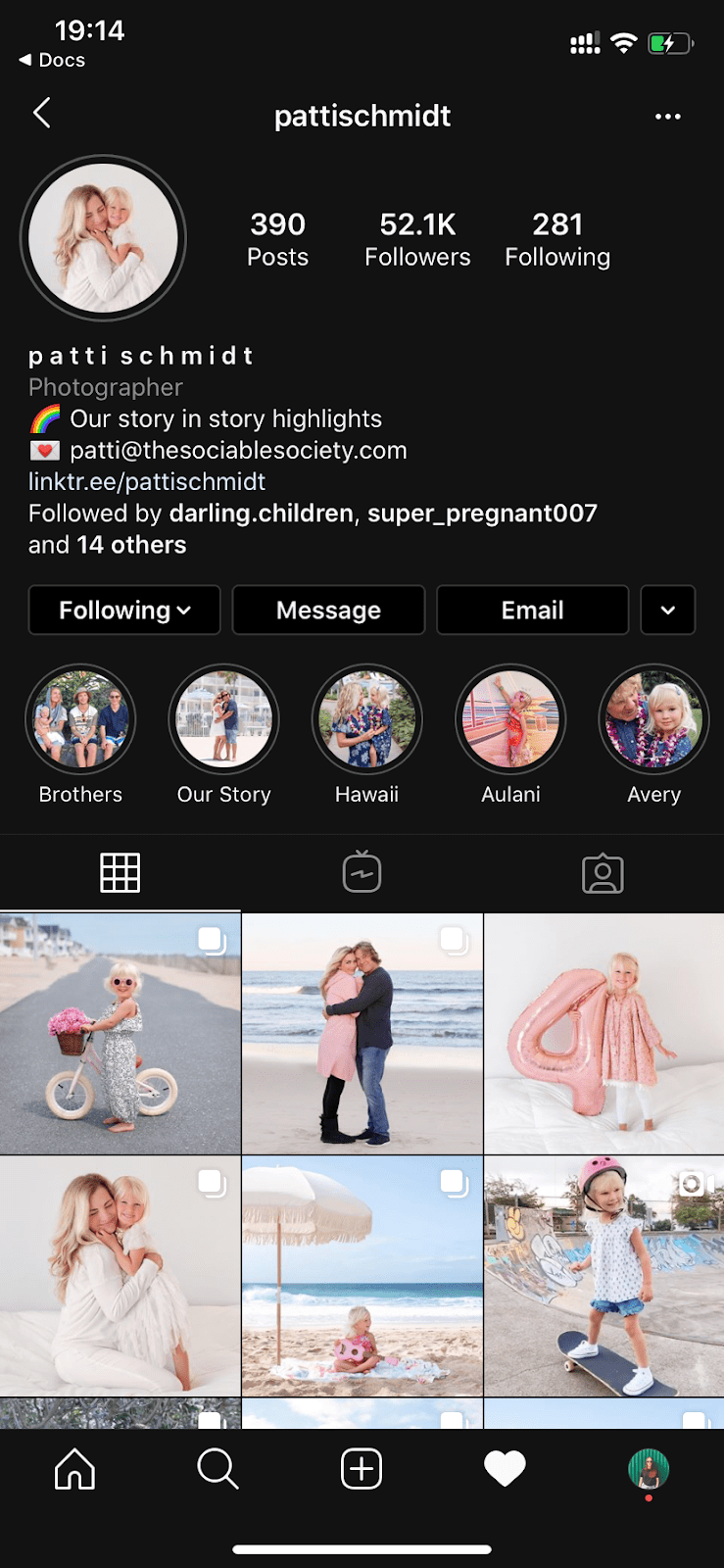Open the Aulani story highlight

coord(510,720)
